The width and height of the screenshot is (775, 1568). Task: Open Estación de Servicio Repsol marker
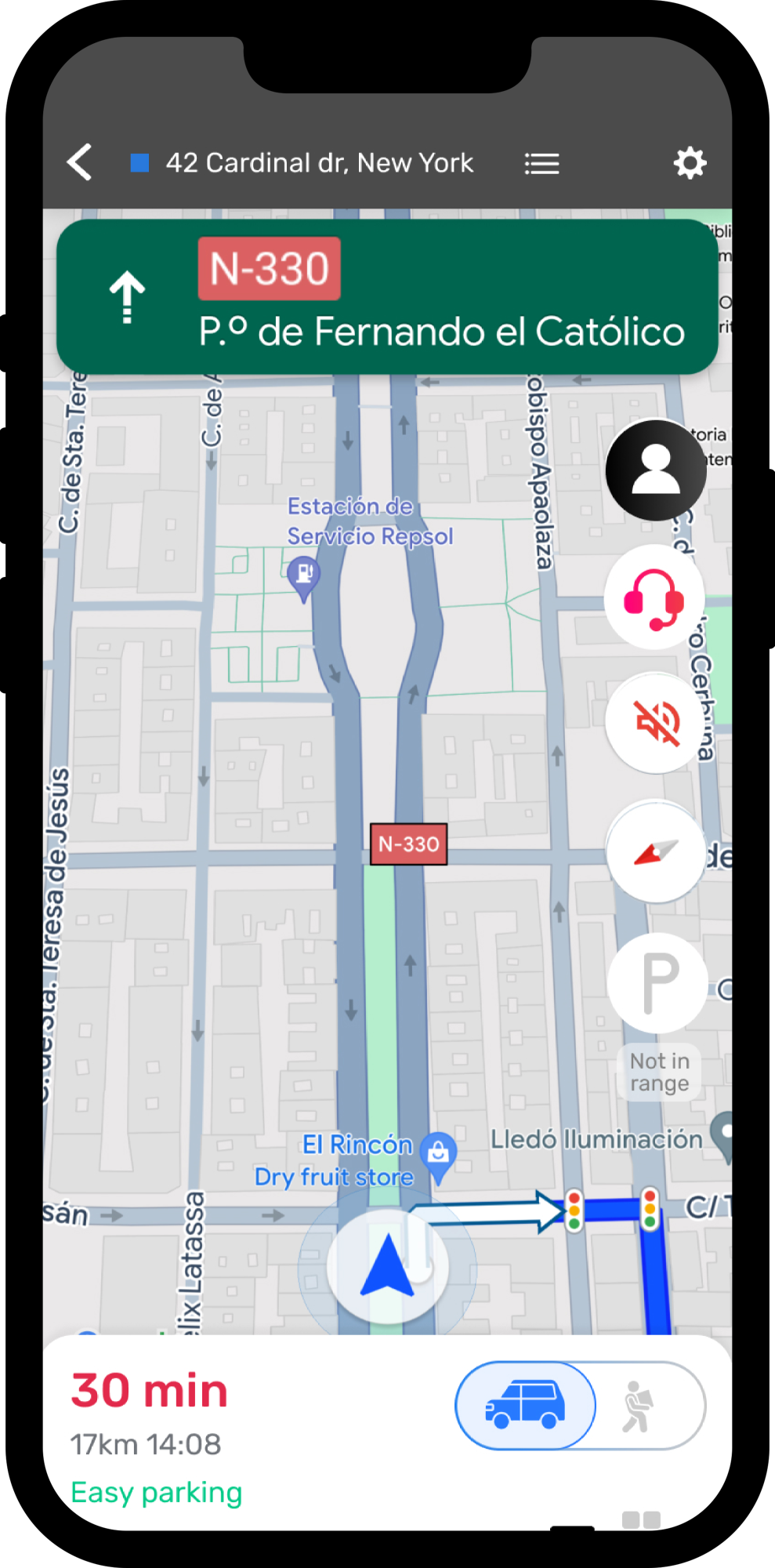point(304,579)
